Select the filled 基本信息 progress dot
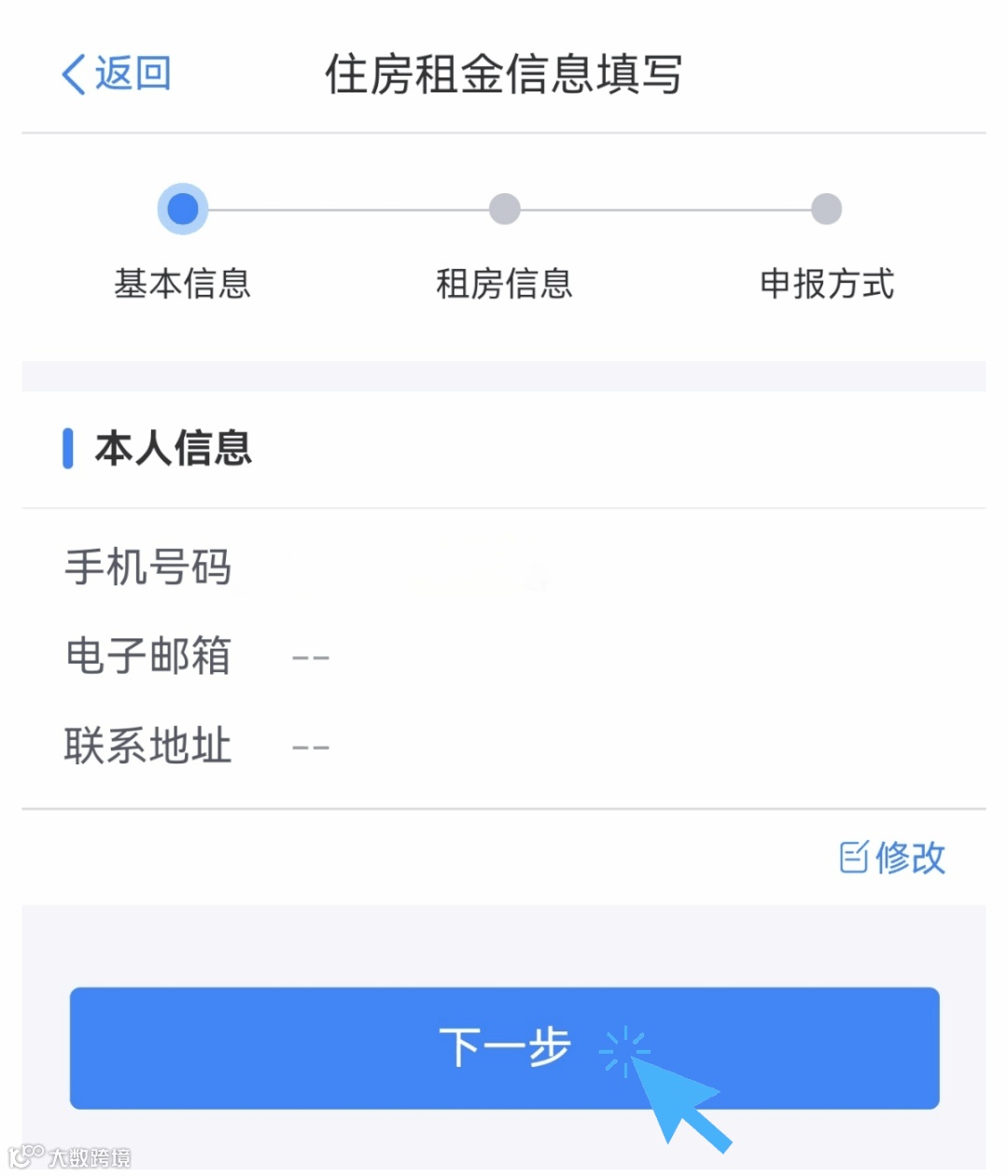 tap(182, 207)
